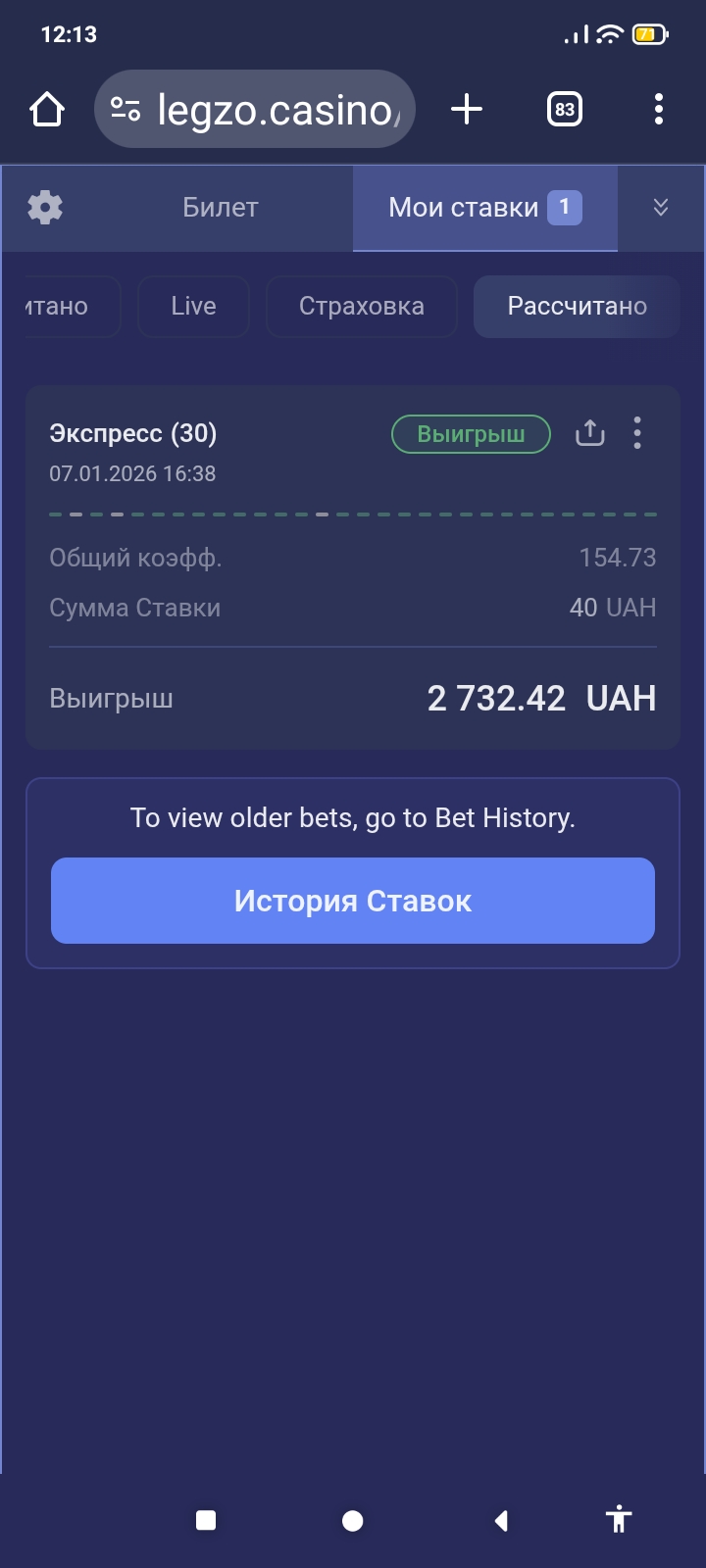Show Страховка bets
Image resolution: width=706 pixels, height=1568 pixels.
(x=361, y=307)
